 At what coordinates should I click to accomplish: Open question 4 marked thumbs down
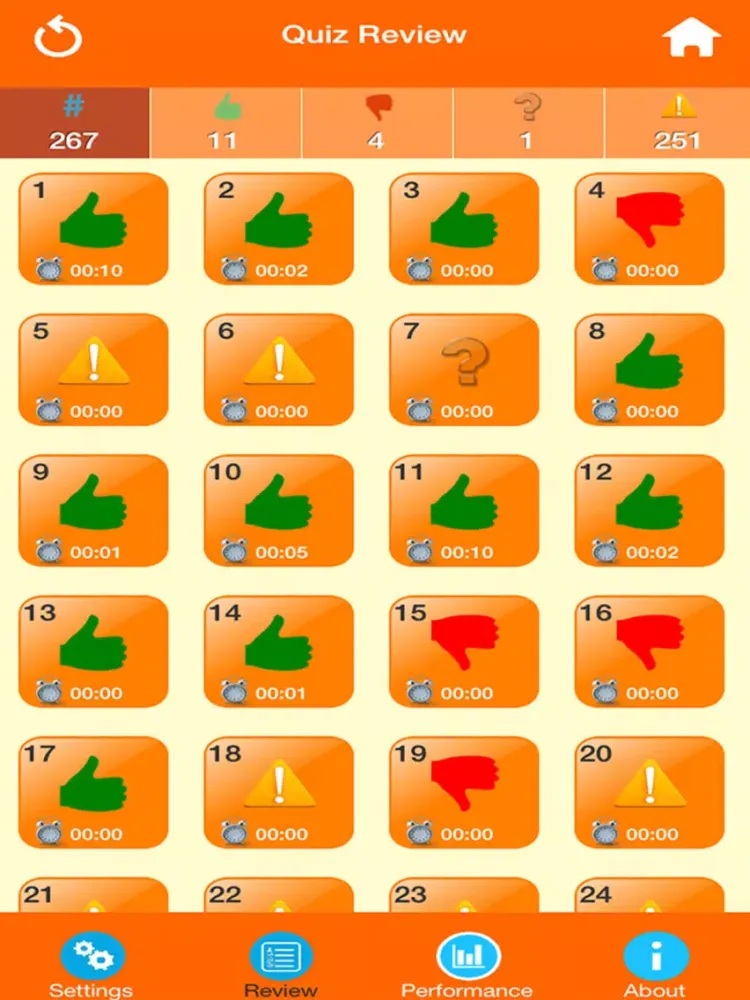pyautogui.click(x=649, y=227)
